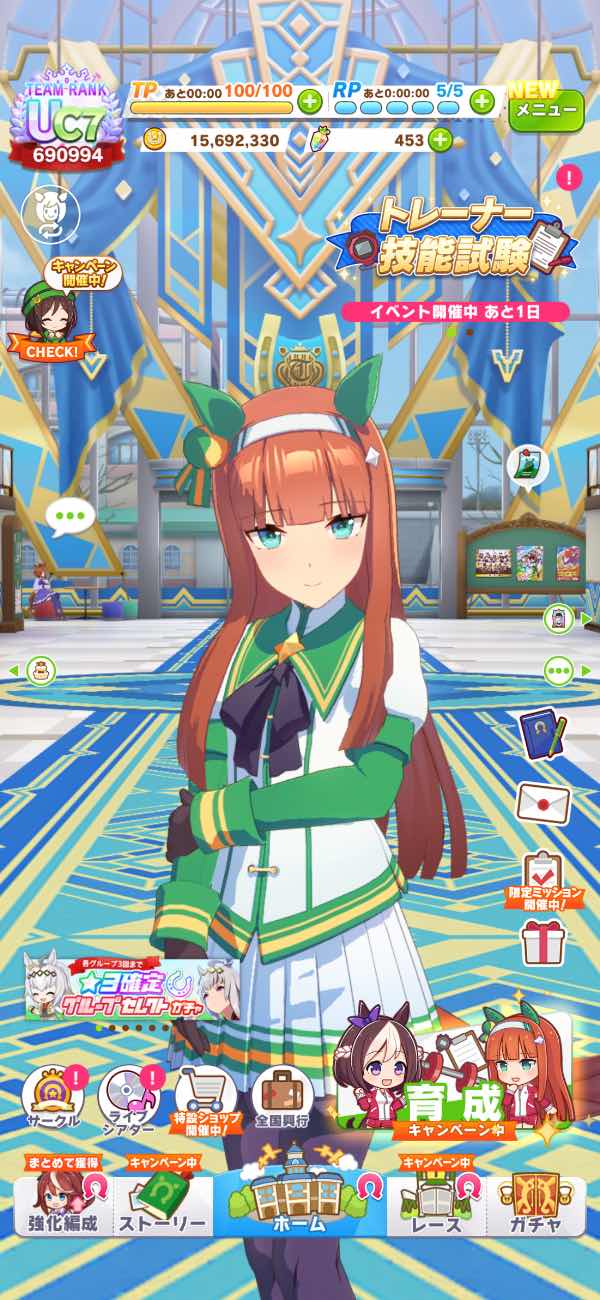Switch to the ガチャ tab
The image size is (600, 1300).
[x=535, y=1205]
